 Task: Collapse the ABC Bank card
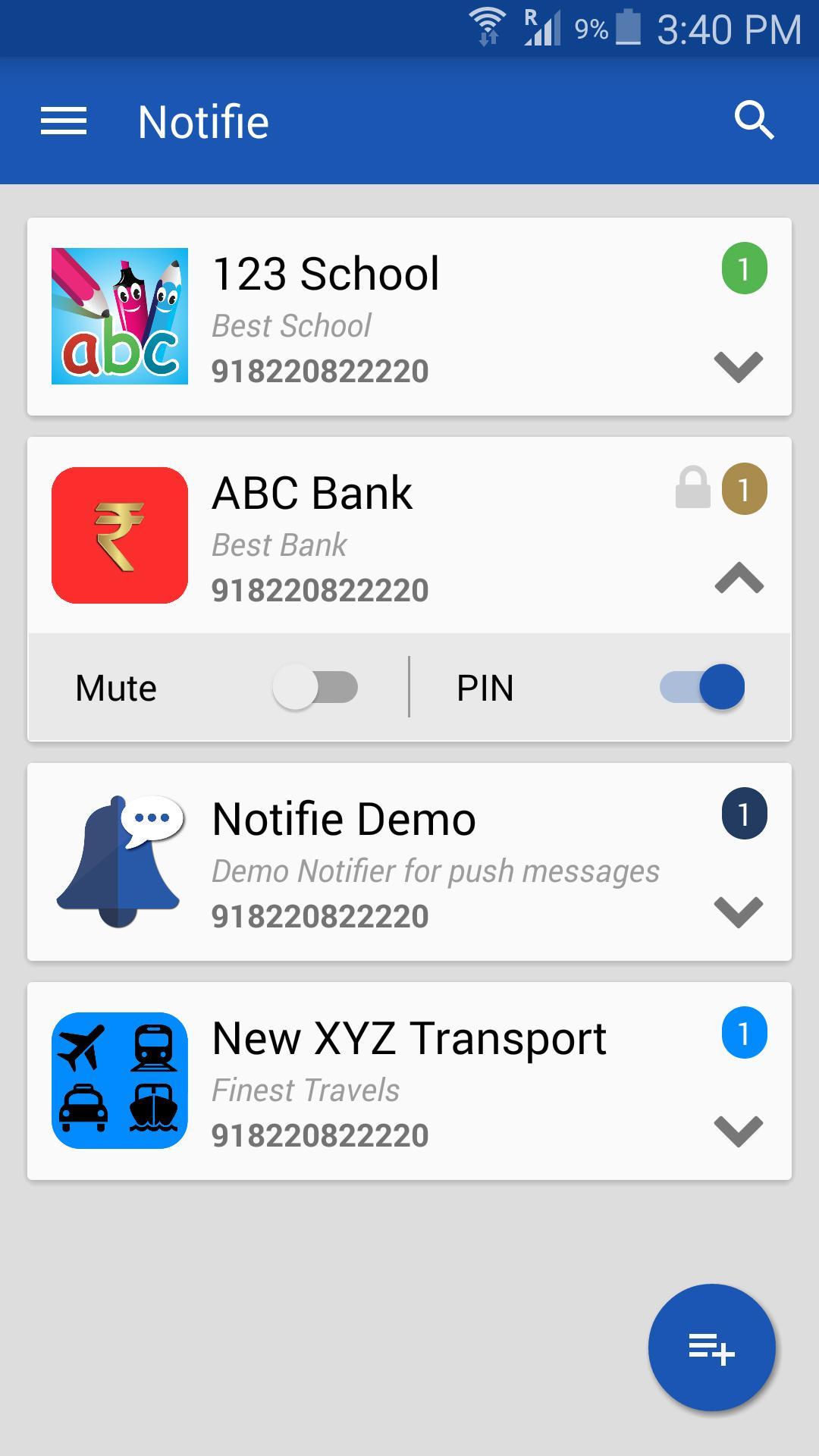pos(738,580)
